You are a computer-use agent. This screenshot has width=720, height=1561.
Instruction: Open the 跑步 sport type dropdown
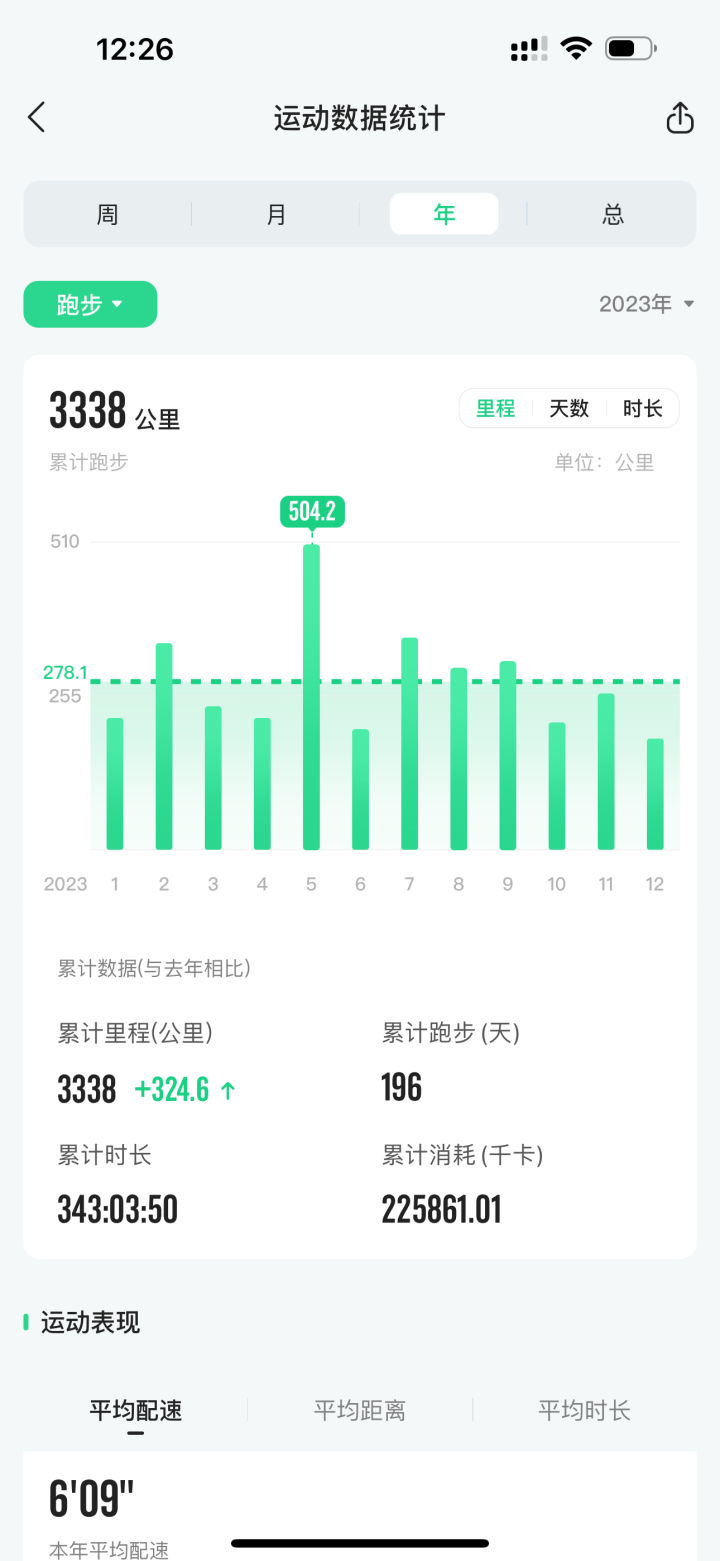pyautogui.click(x=90, y=304)
